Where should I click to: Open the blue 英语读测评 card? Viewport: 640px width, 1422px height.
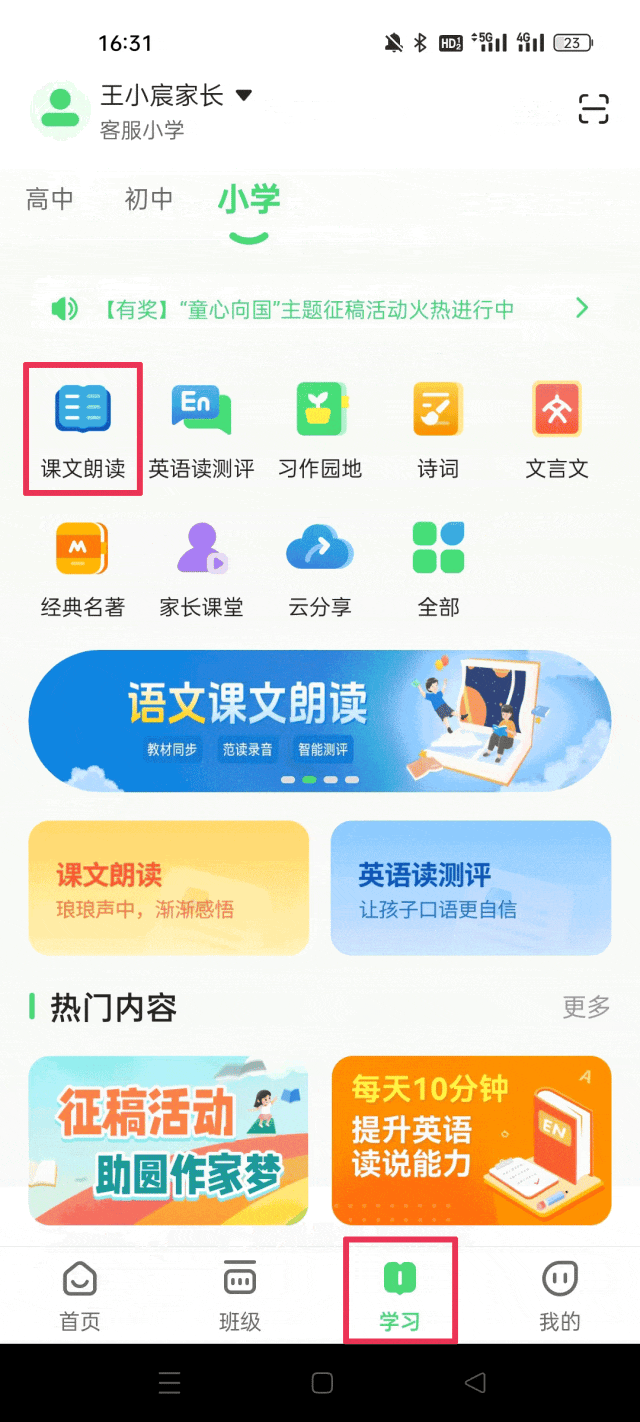tap(470, 888)
